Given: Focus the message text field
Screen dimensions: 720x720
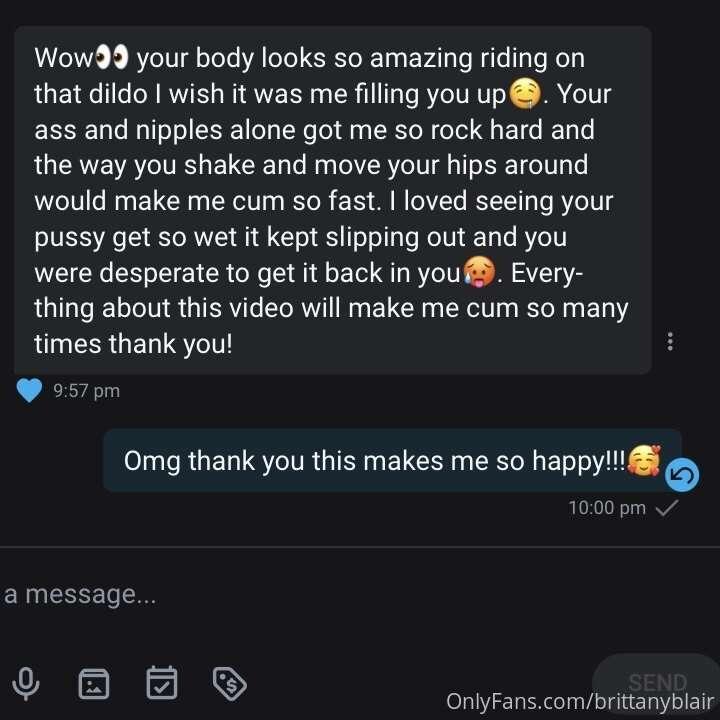Looking at the screenshot, I should pos(300,595).
